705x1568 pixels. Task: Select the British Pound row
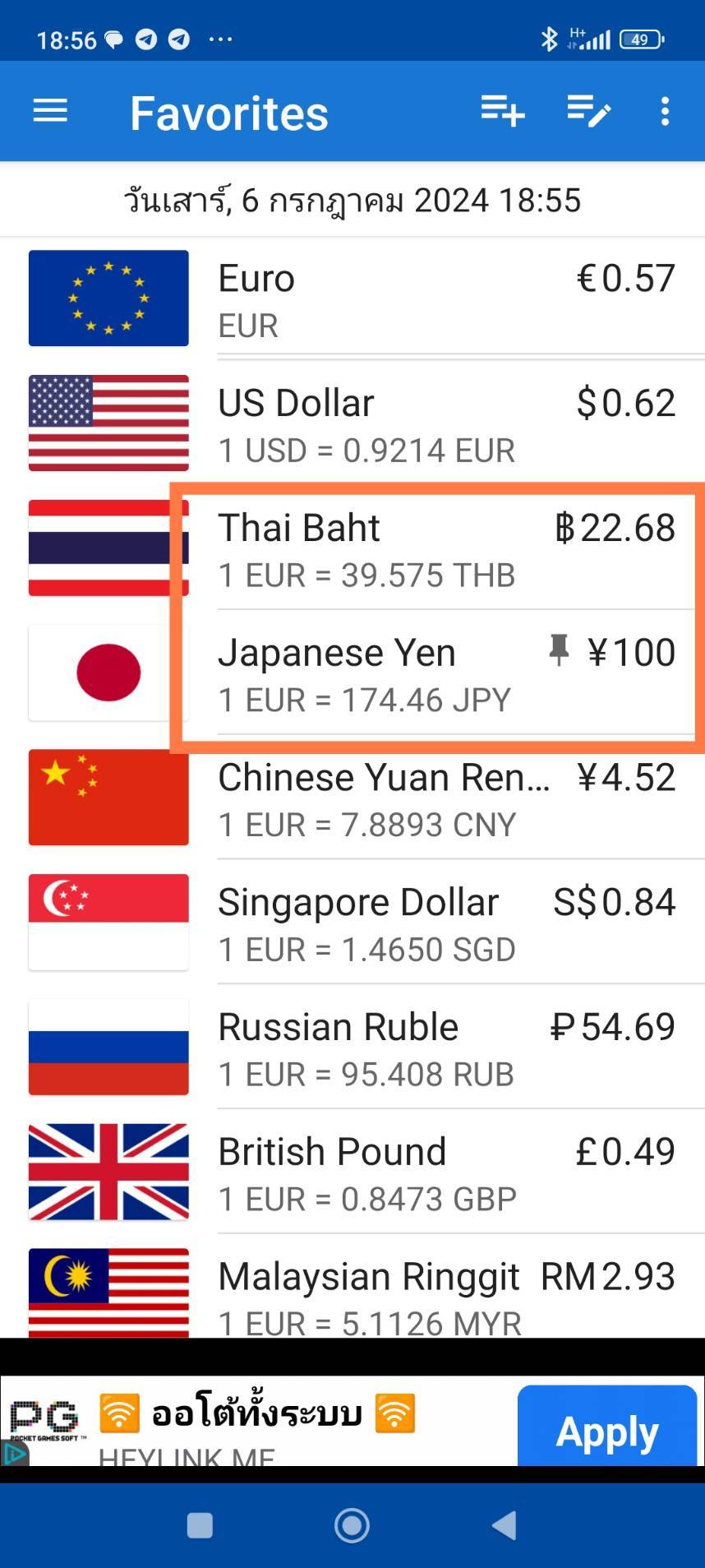click(x=444, y=1174)
